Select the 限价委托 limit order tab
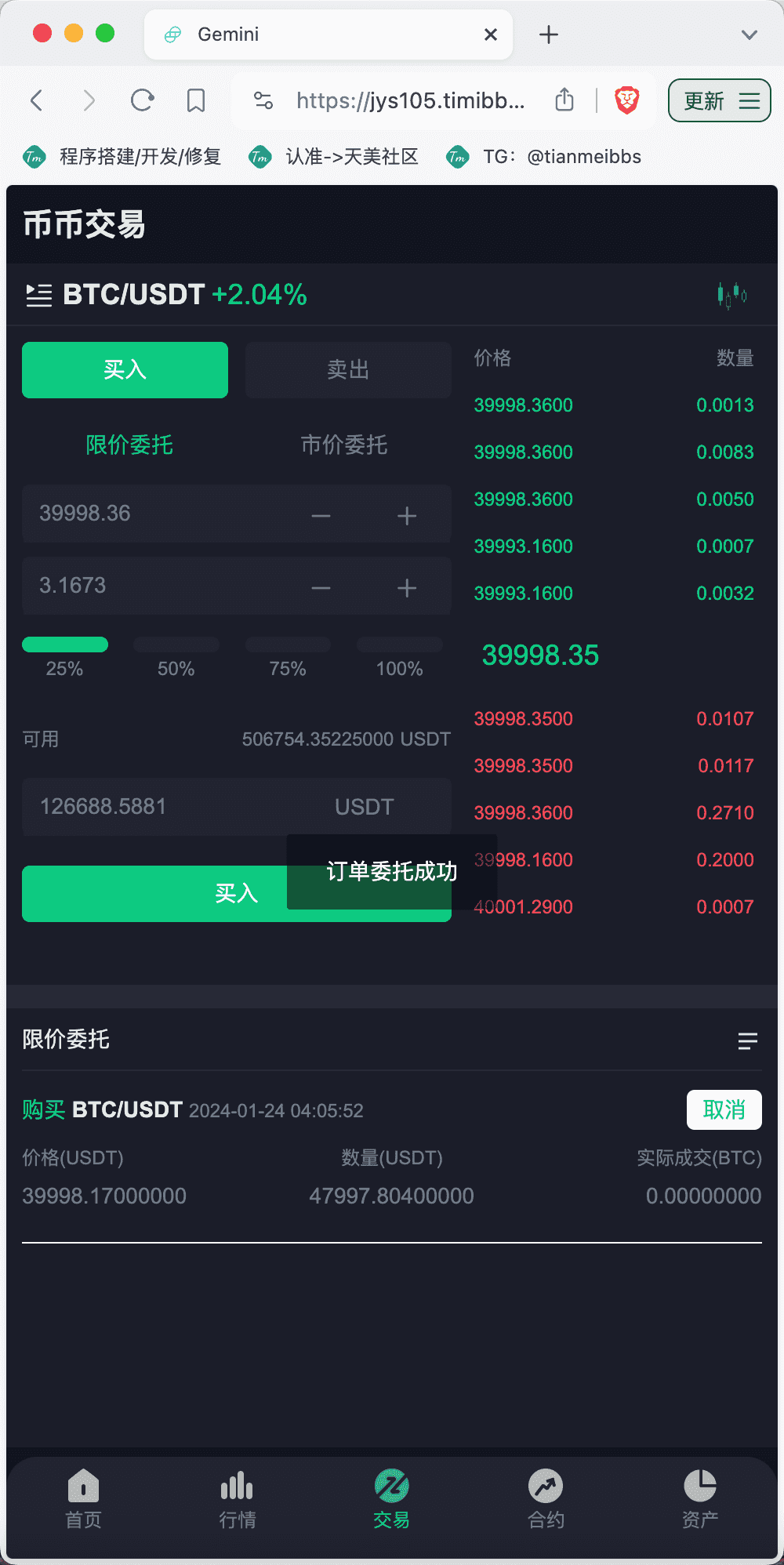 129,445
